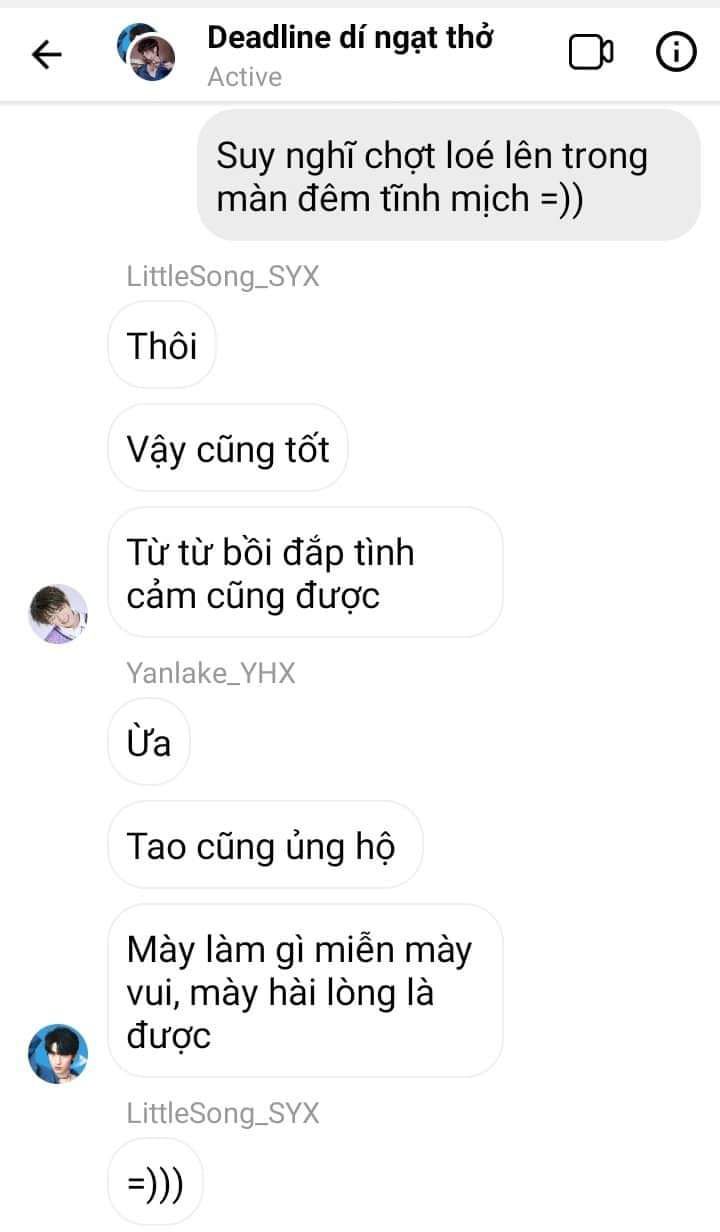This screenshot has height=1232, width=720.
Task: View LittleSong_SYX's profile avatar
Action: pyautogui.click(x=58, y=613)
